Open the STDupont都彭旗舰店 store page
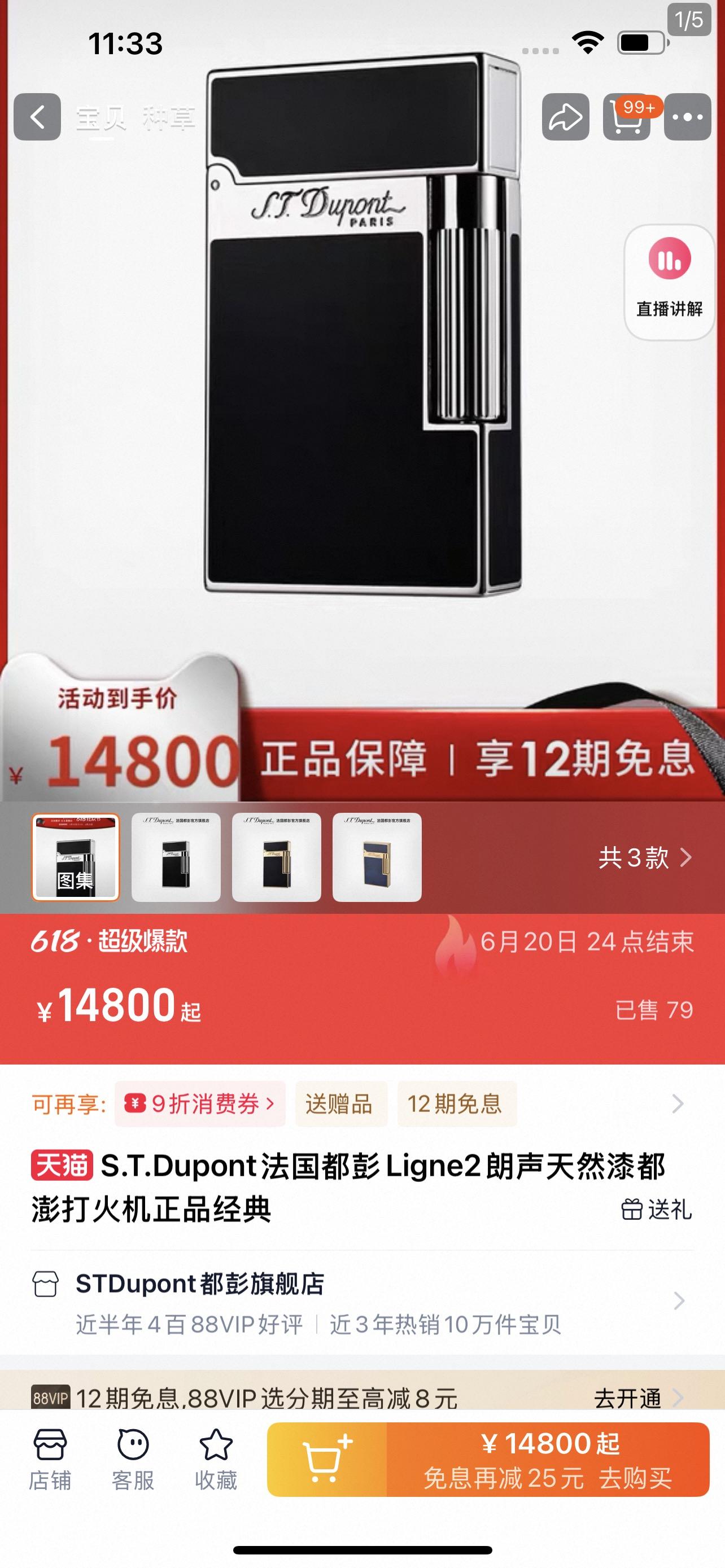725x1568 pixels. pos(200,1284)
